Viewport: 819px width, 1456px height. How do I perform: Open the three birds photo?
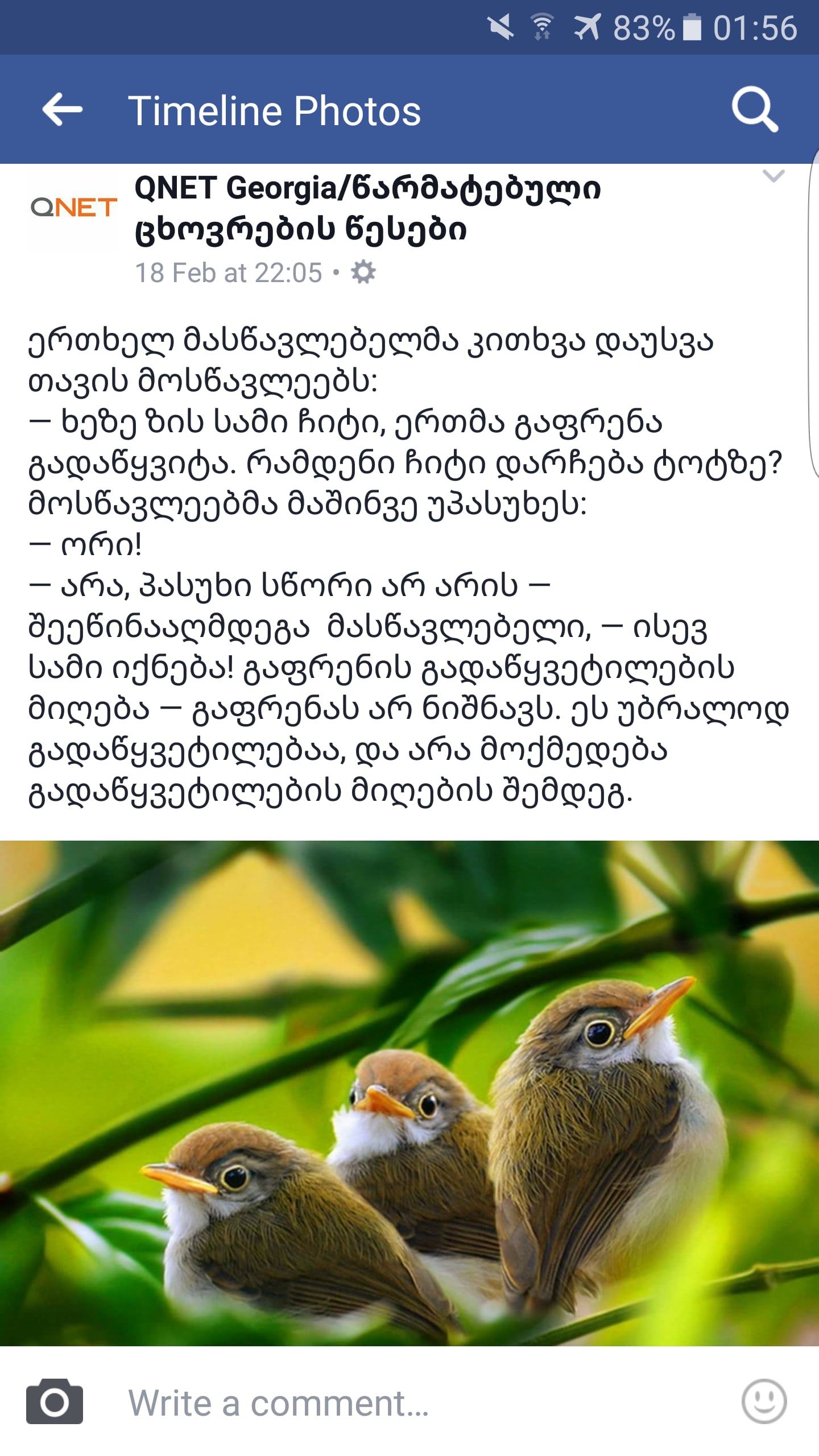[x=409, y=1092]
